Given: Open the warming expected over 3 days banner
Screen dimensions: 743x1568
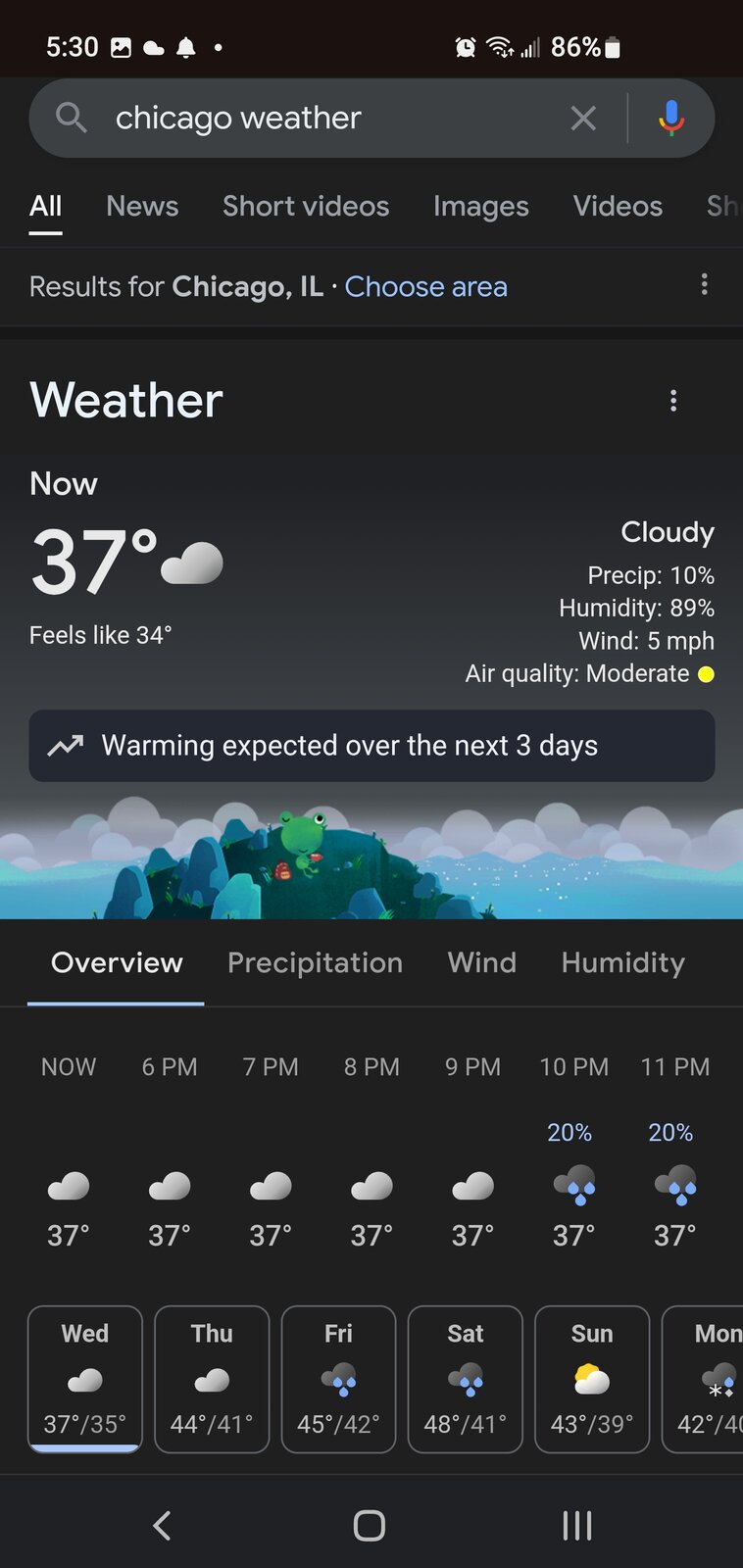Looking at the screenshot, I should [x=371, y=746].
